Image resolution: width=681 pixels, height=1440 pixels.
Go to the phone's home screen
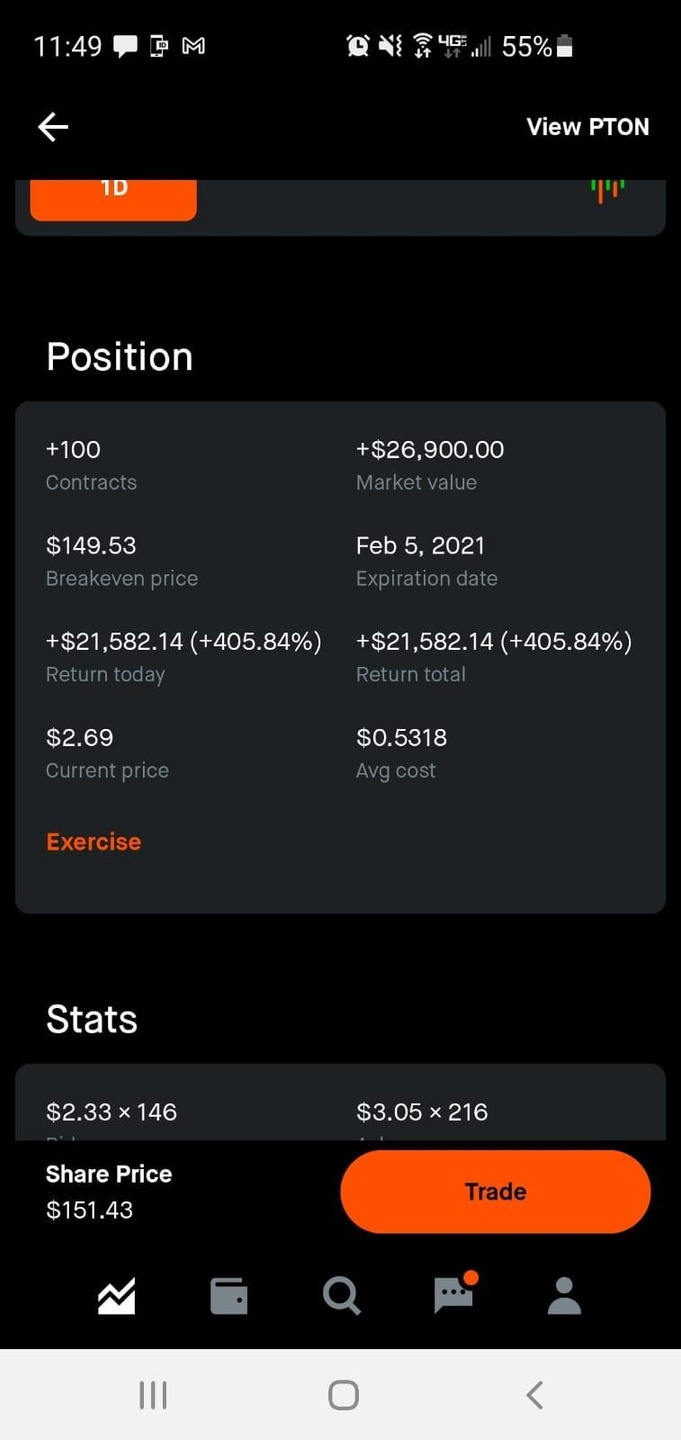click(x=343, y=1395)
